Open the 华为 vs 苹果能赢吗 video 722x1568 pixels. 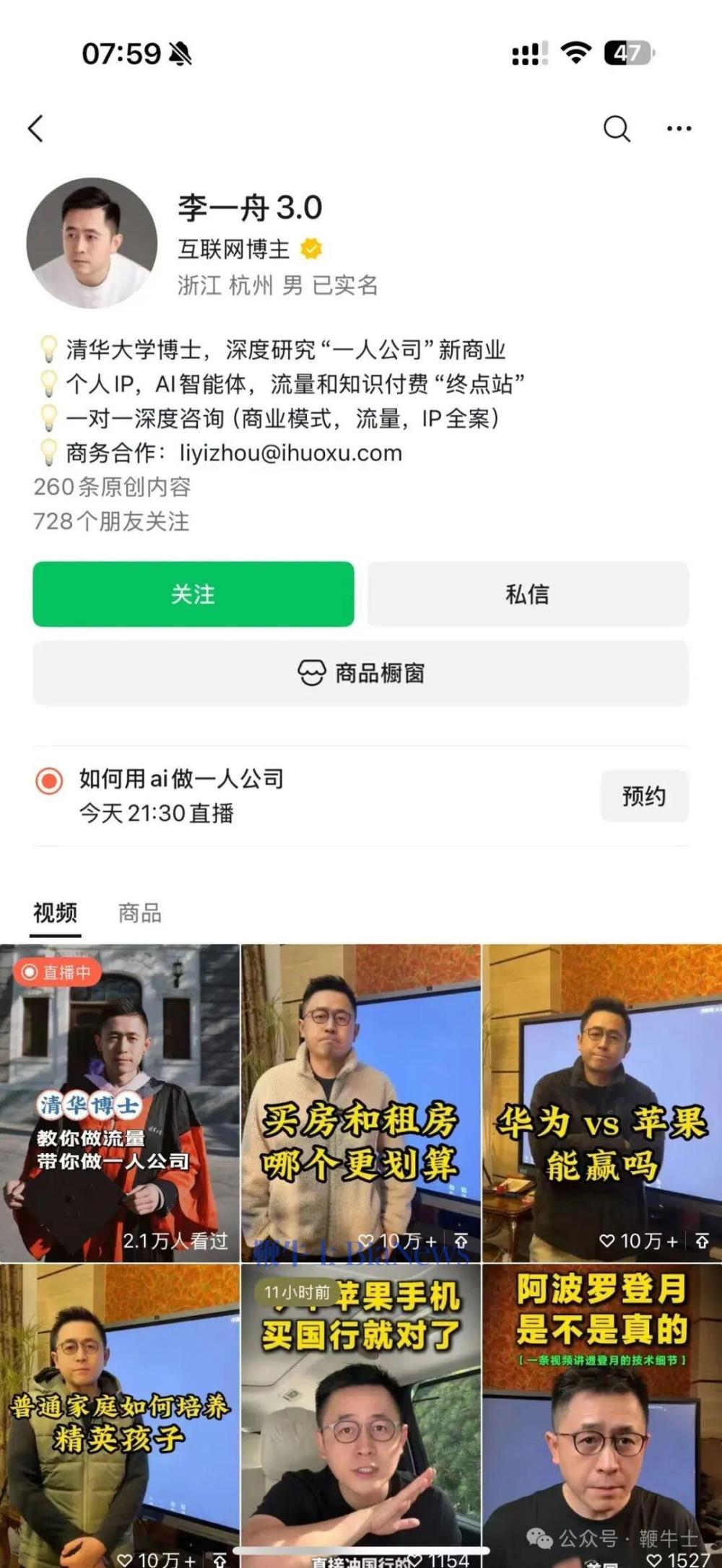coord(601,1103)
